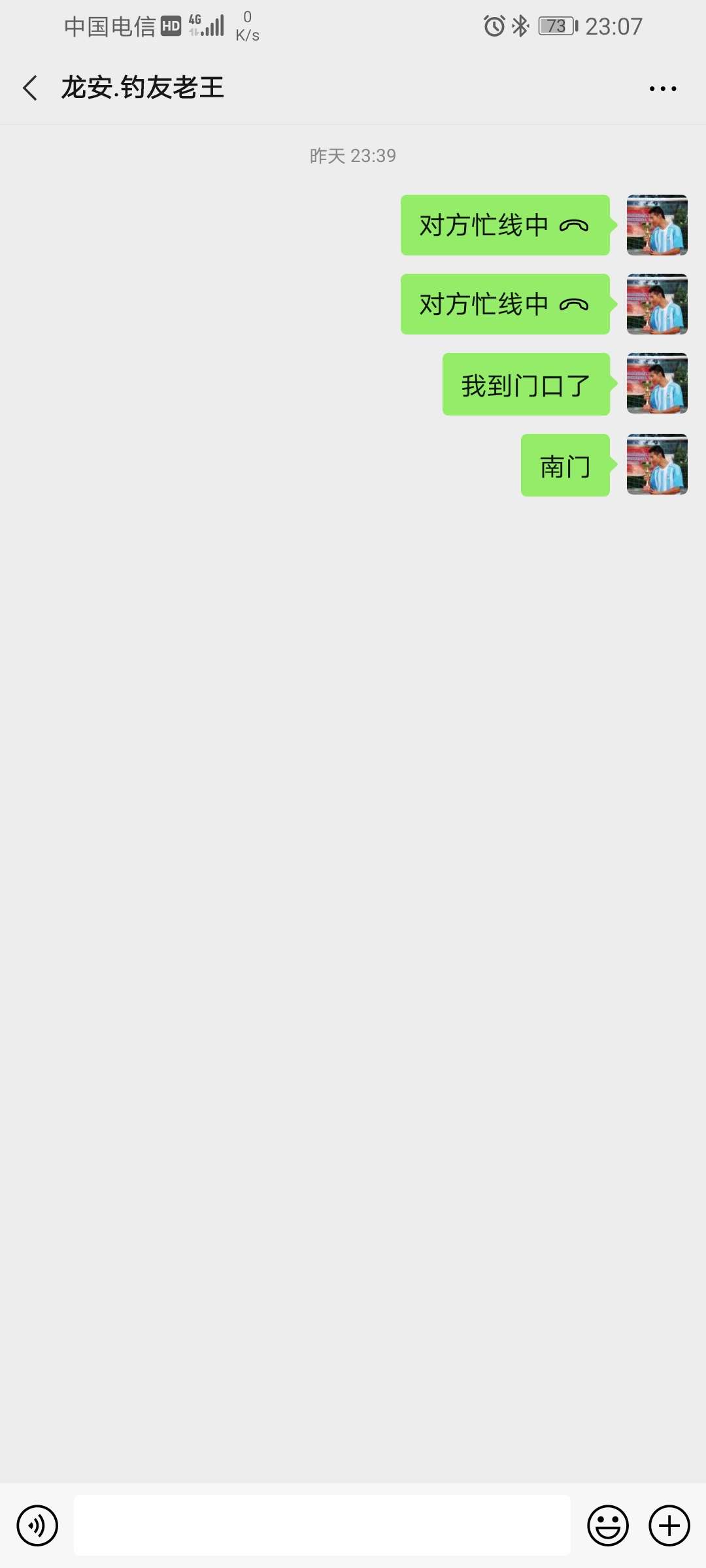
Task: Open the three-dot chat info menu
Action: pos(662,88)
